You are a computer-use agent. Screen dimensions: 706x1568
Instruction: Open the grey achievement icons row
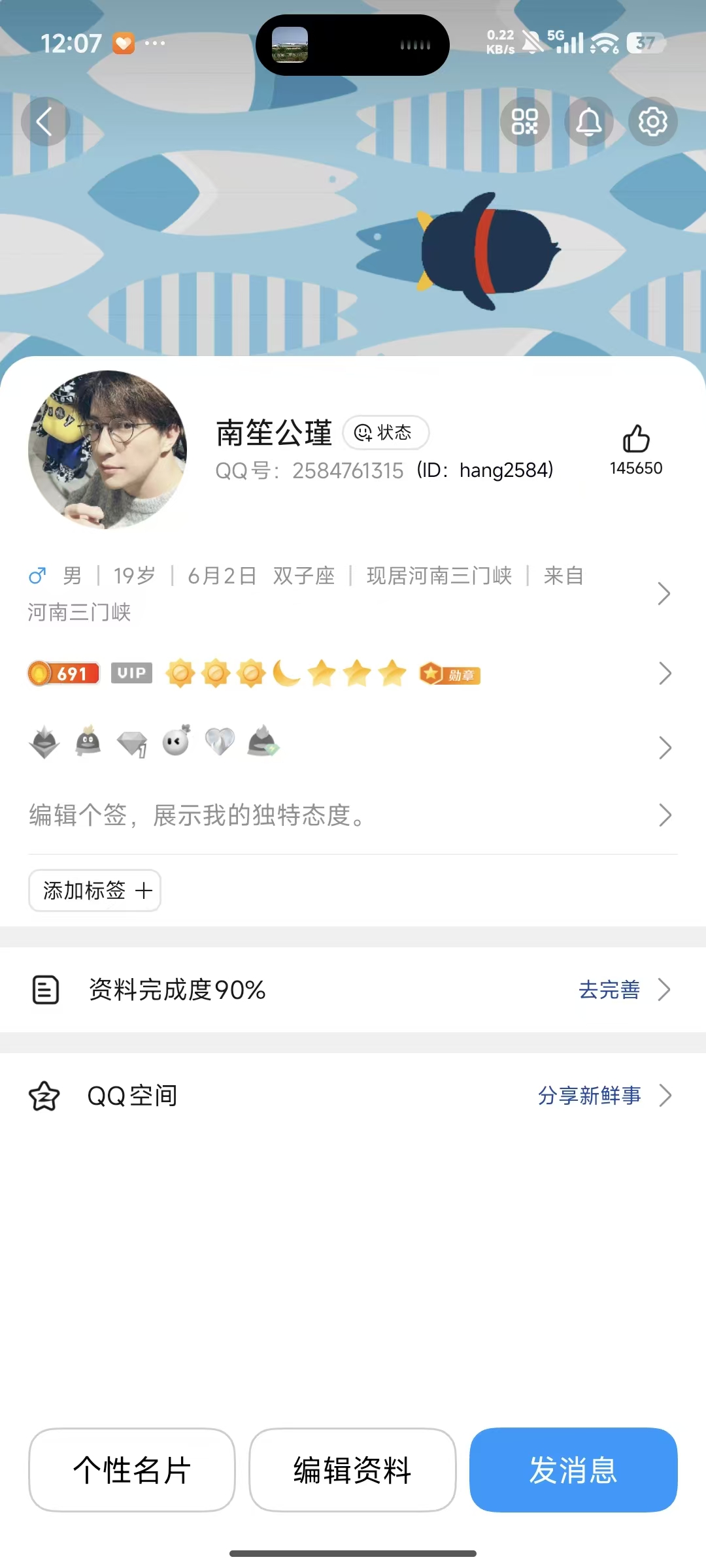340,745
